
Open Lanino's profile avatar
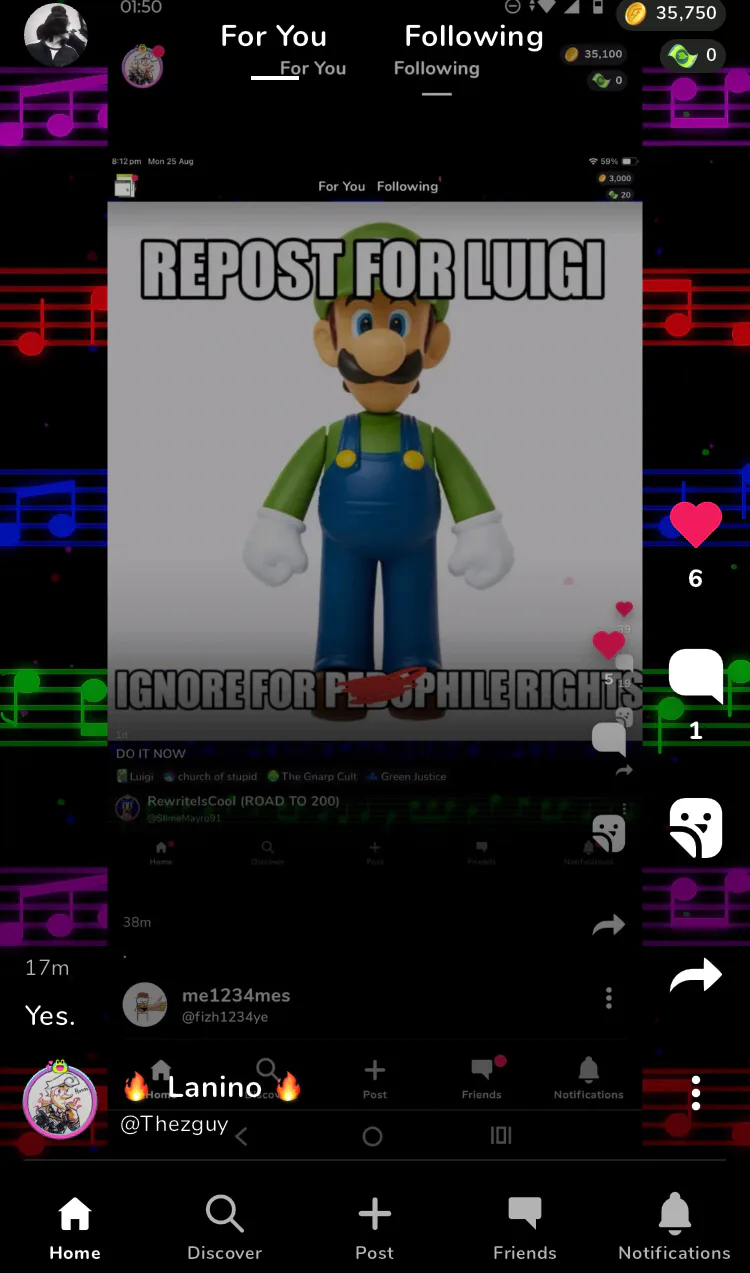[x=60, y=1100]
